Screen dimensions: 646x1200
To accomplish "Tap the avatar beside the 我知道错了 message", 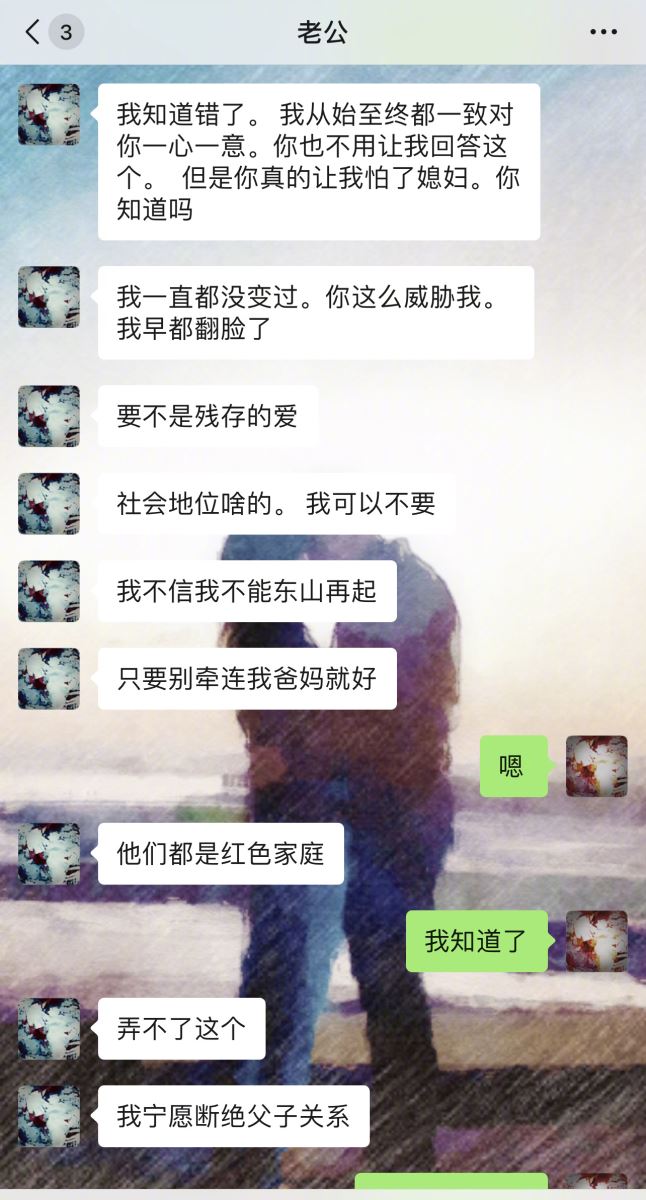I will coord(49,114).
